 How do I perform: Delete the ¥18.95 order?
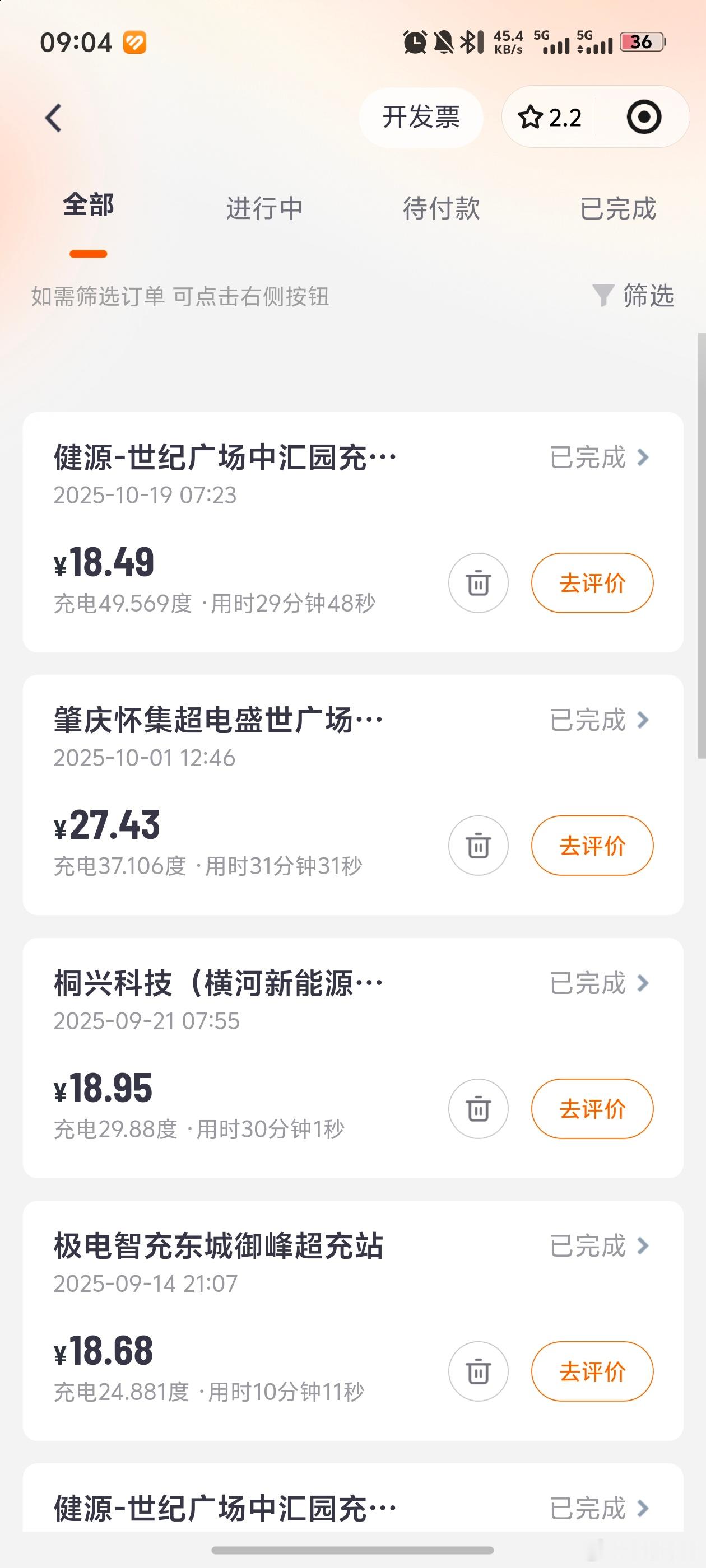[x=478, y=1108]
